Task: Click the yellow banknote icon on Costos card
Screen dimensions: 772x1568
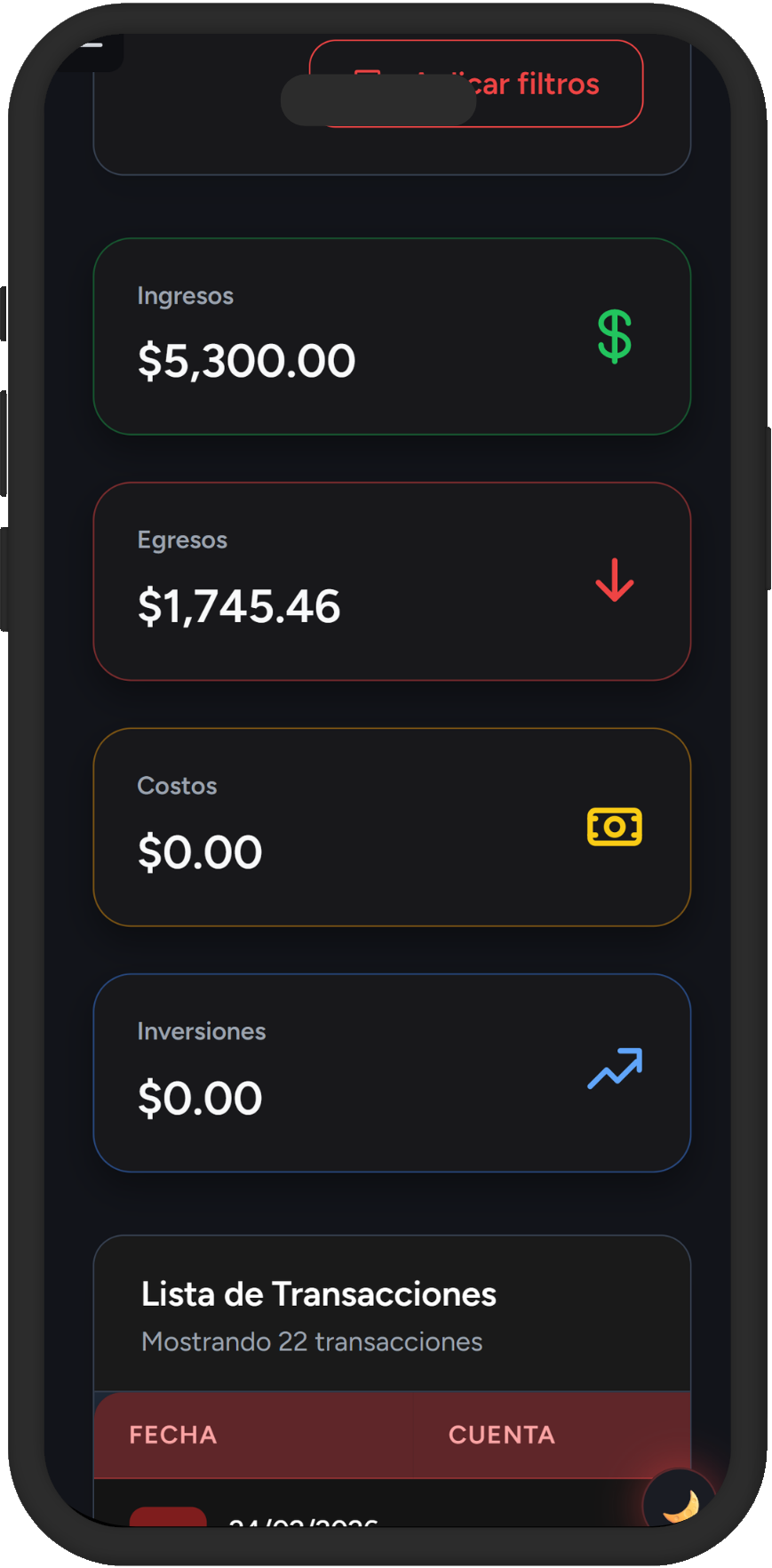Action: (x=614, y=827)
